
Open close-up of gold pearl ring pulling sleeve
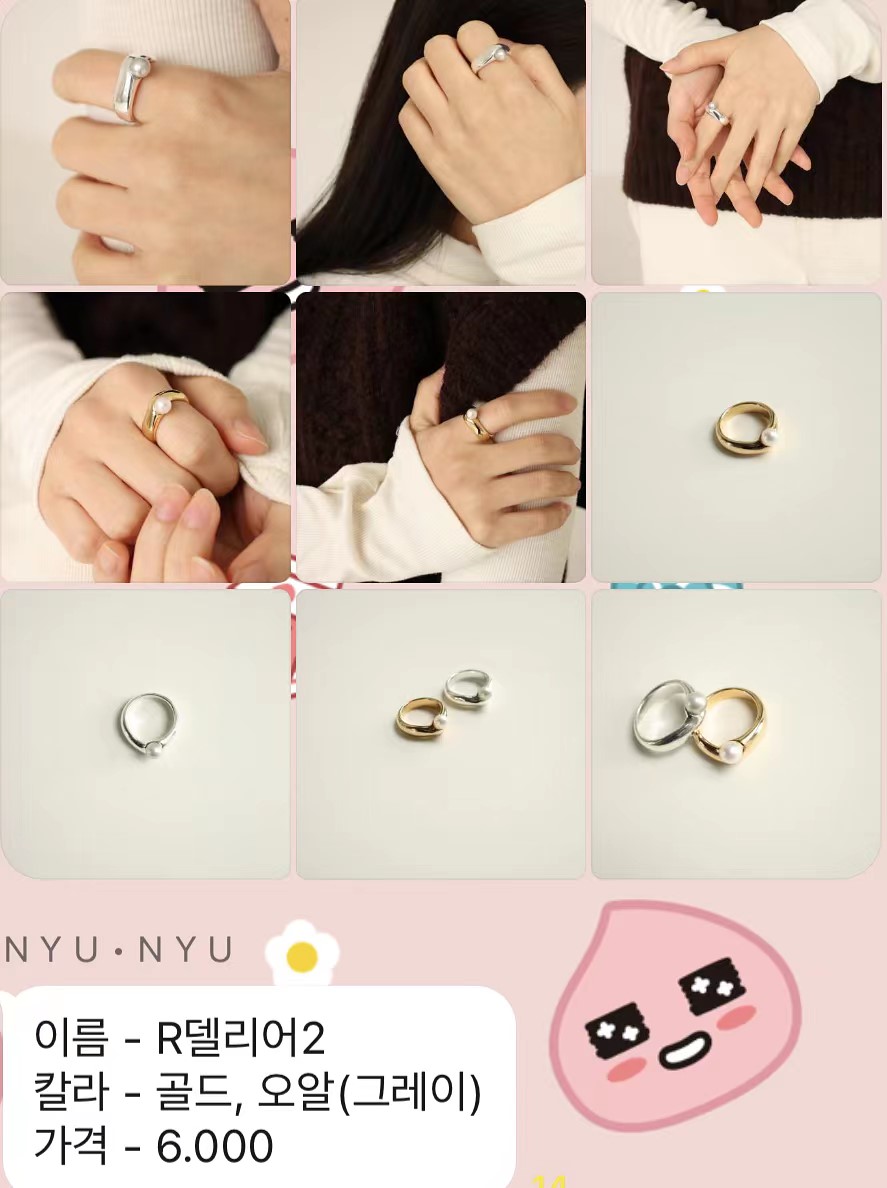145,437
